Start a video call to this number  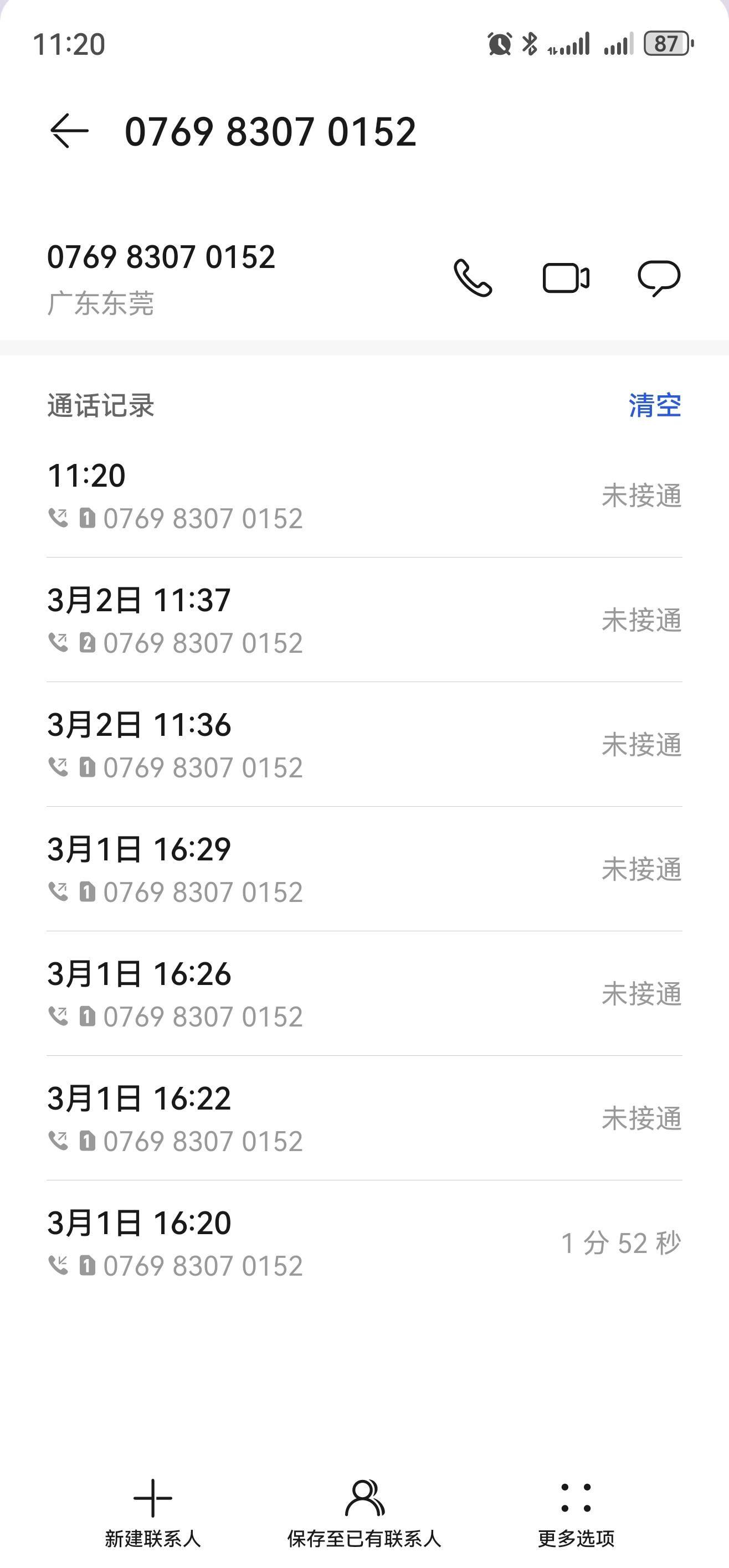566,278
